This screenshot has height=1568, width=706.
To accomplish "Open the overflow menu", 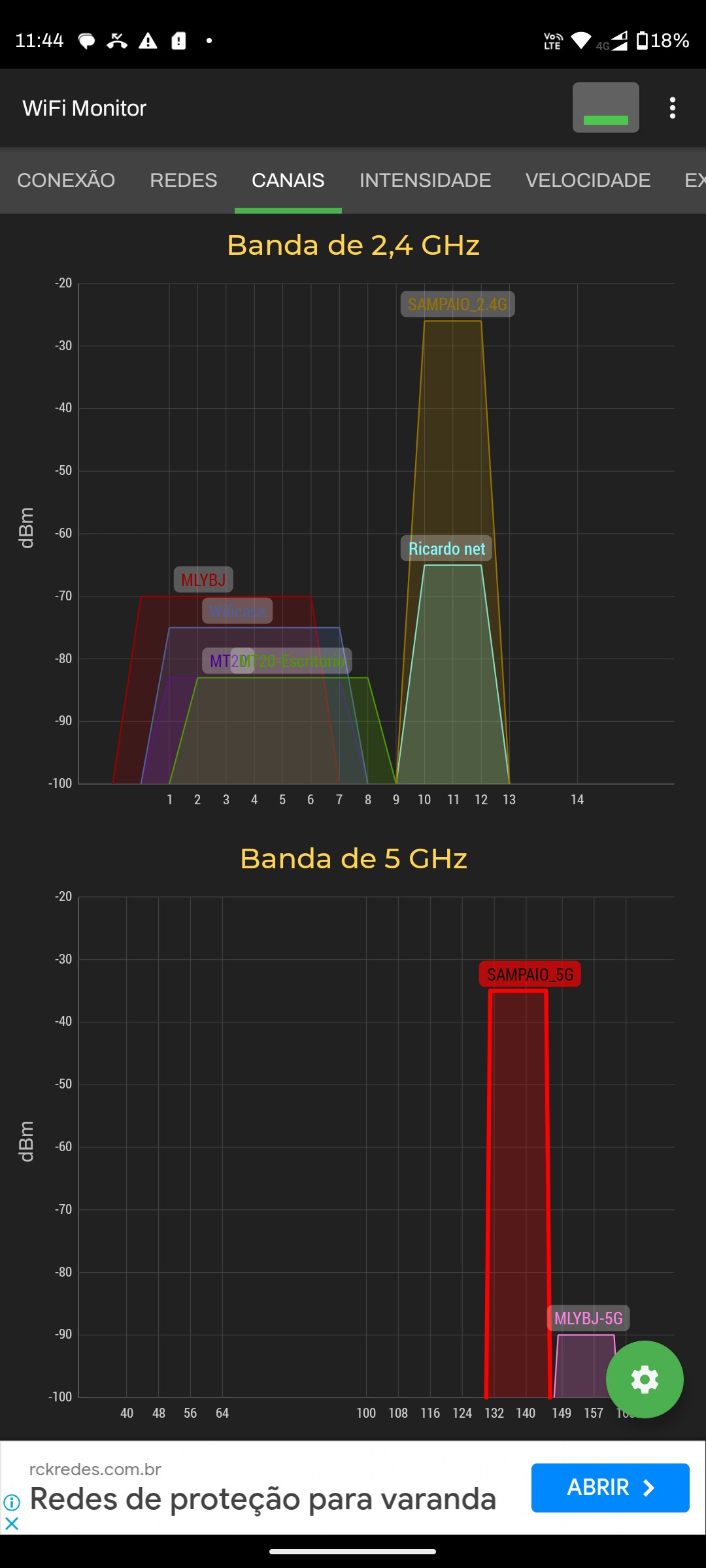I will [672, 108].
